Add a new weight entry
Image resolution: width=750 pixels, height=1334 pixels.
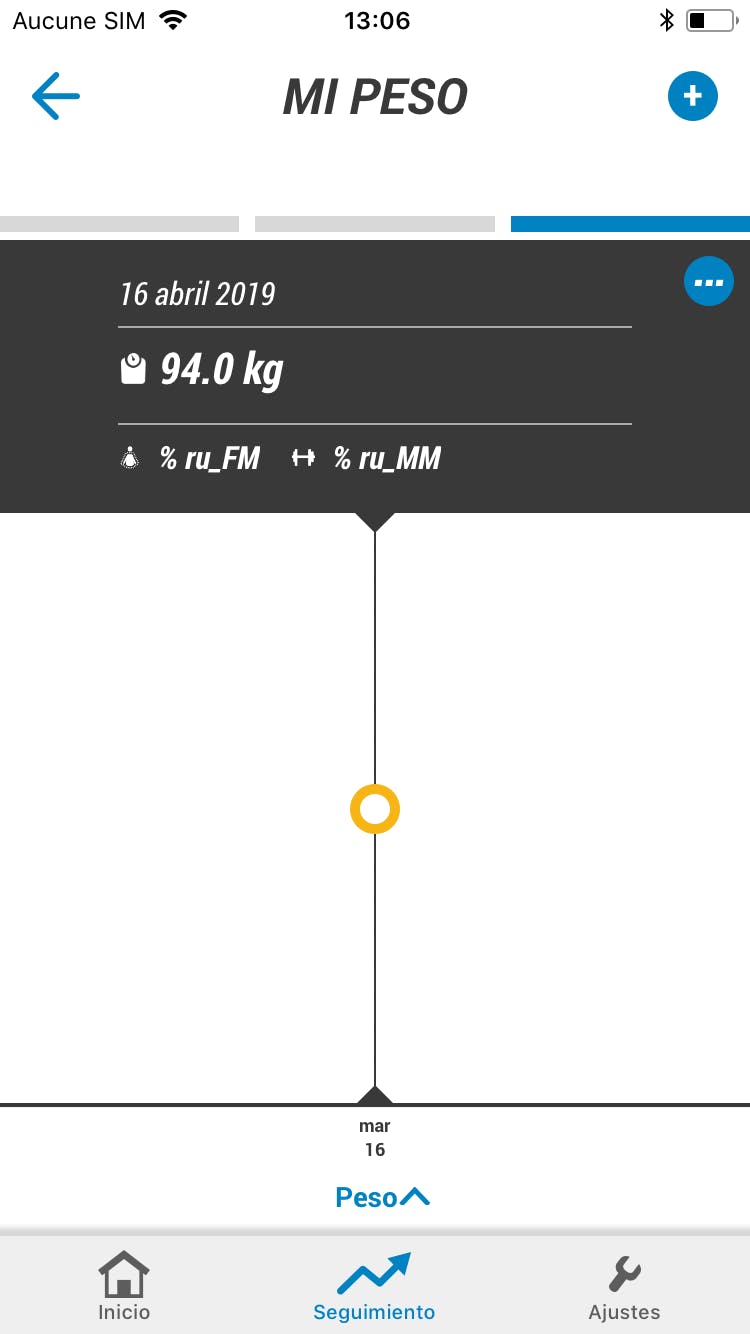click(693, 97)
